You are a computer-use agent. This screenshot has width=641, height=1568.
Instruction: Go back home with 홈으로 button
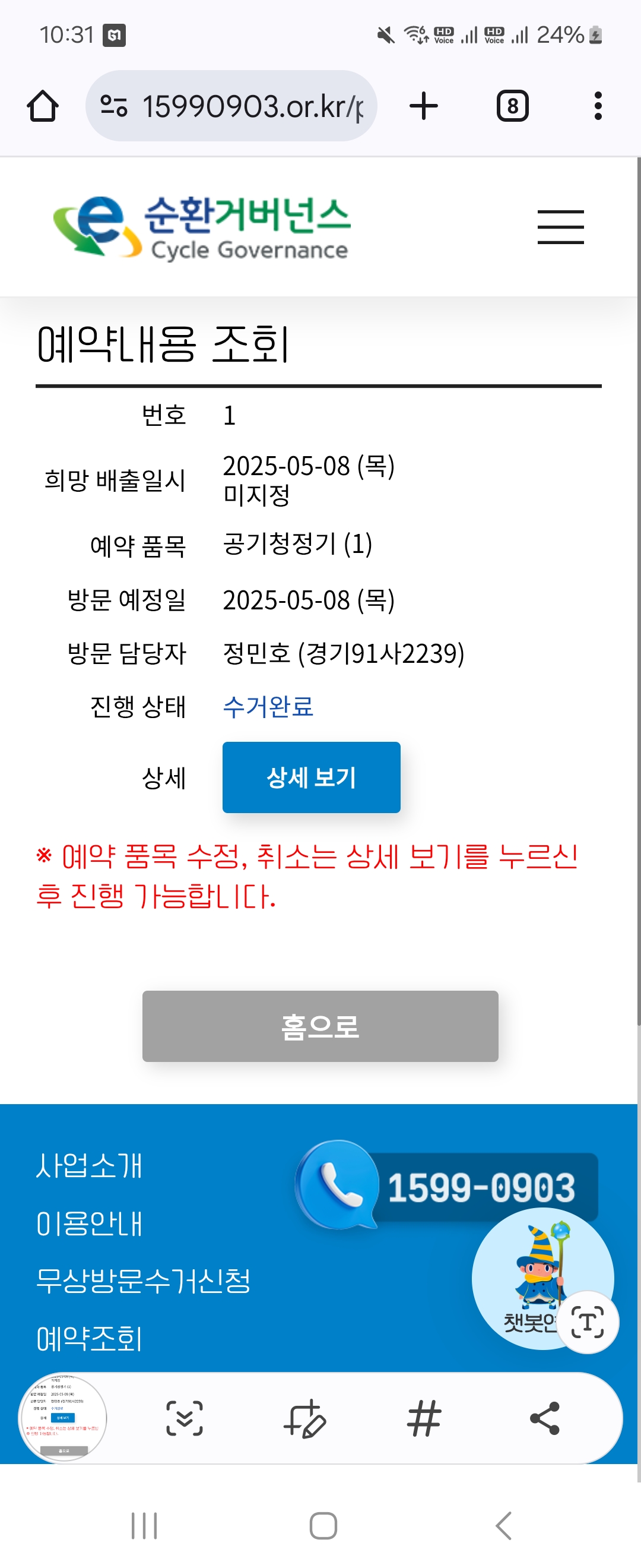[x=320, y=1026]
